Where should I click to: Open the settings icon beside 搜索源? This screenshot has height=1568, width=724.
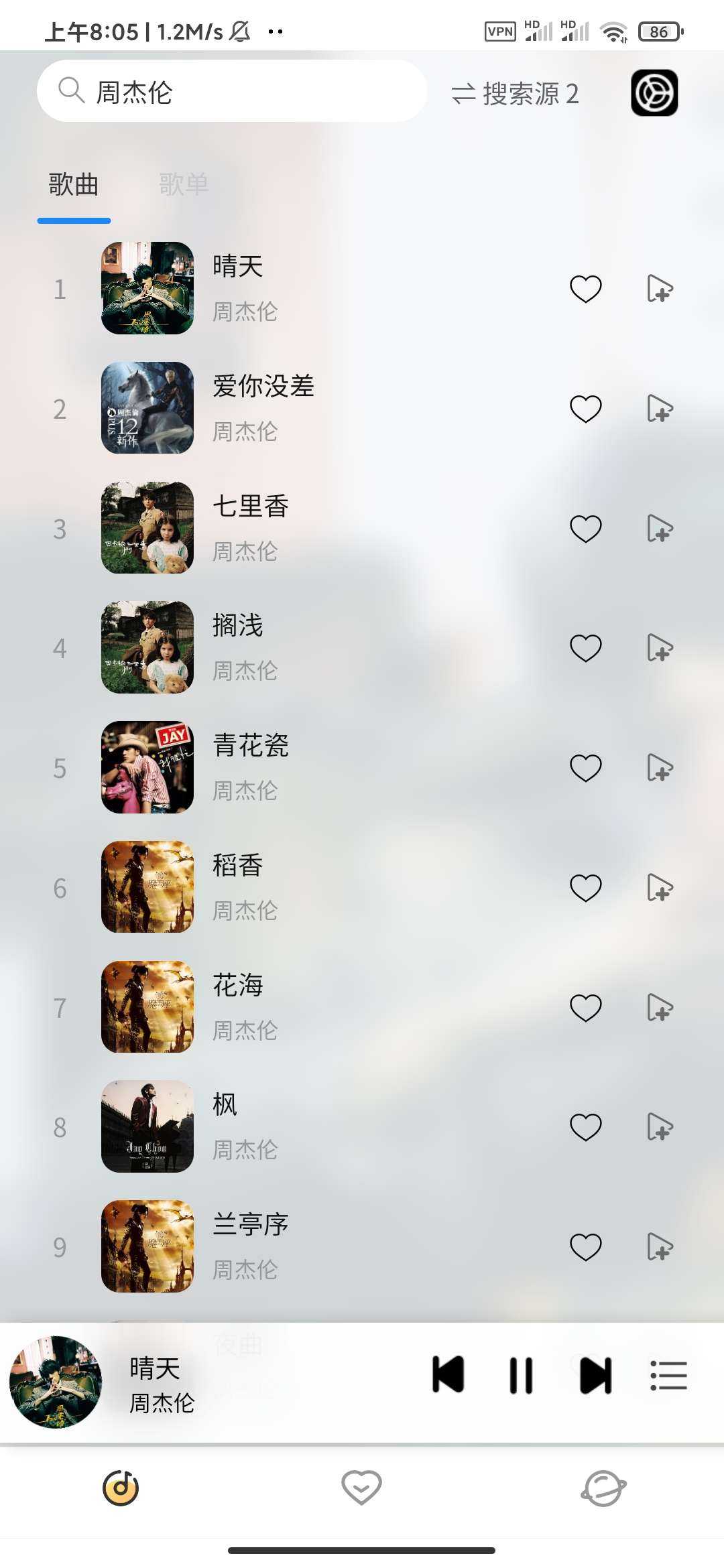click(654, 93)
